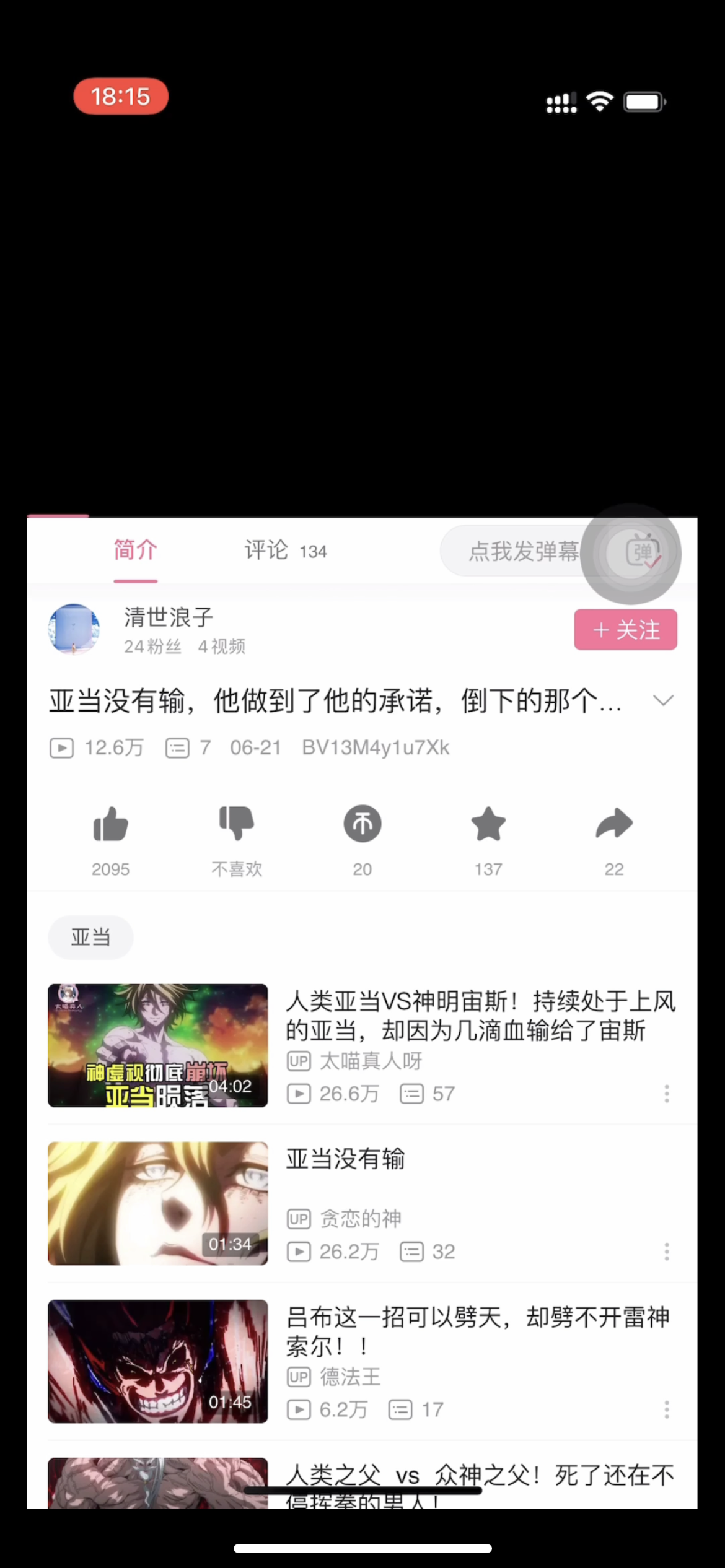Toggle the 弹幕 display switch
Screen dimensions: 725x1568
643,552
